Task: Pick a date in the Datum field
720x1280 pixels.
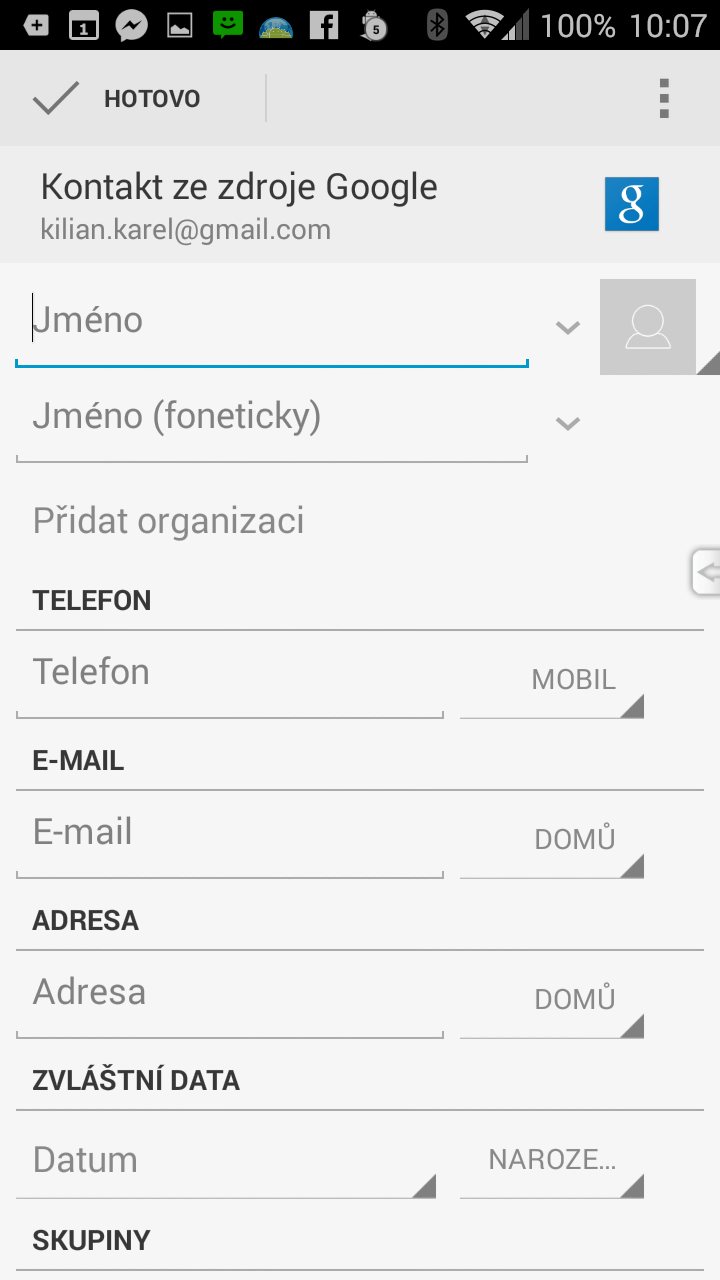Action: click(226, 1160)
